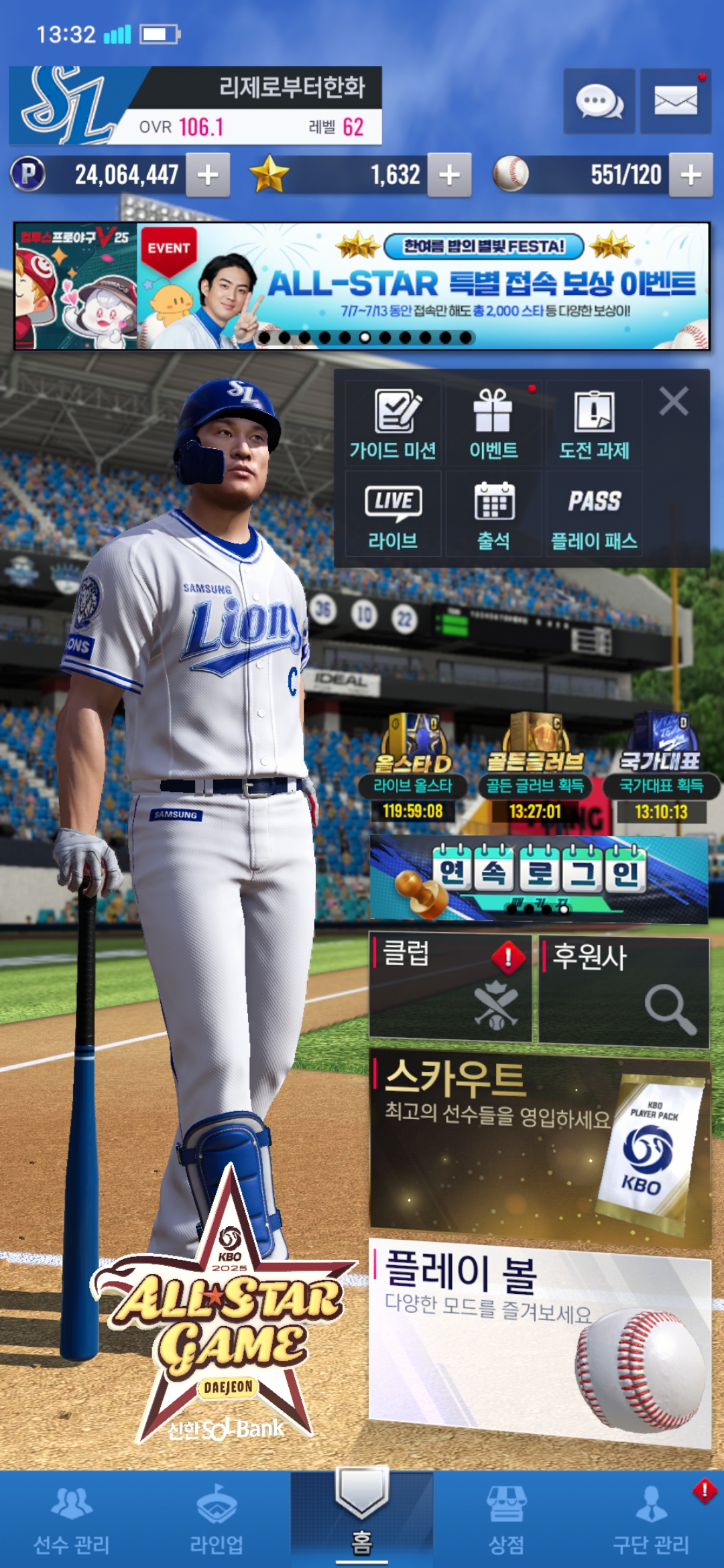The height and width of the screenshot is (1568, 724).
Task: Open the 후원사 sponsor card
Action: pos(623,991)
